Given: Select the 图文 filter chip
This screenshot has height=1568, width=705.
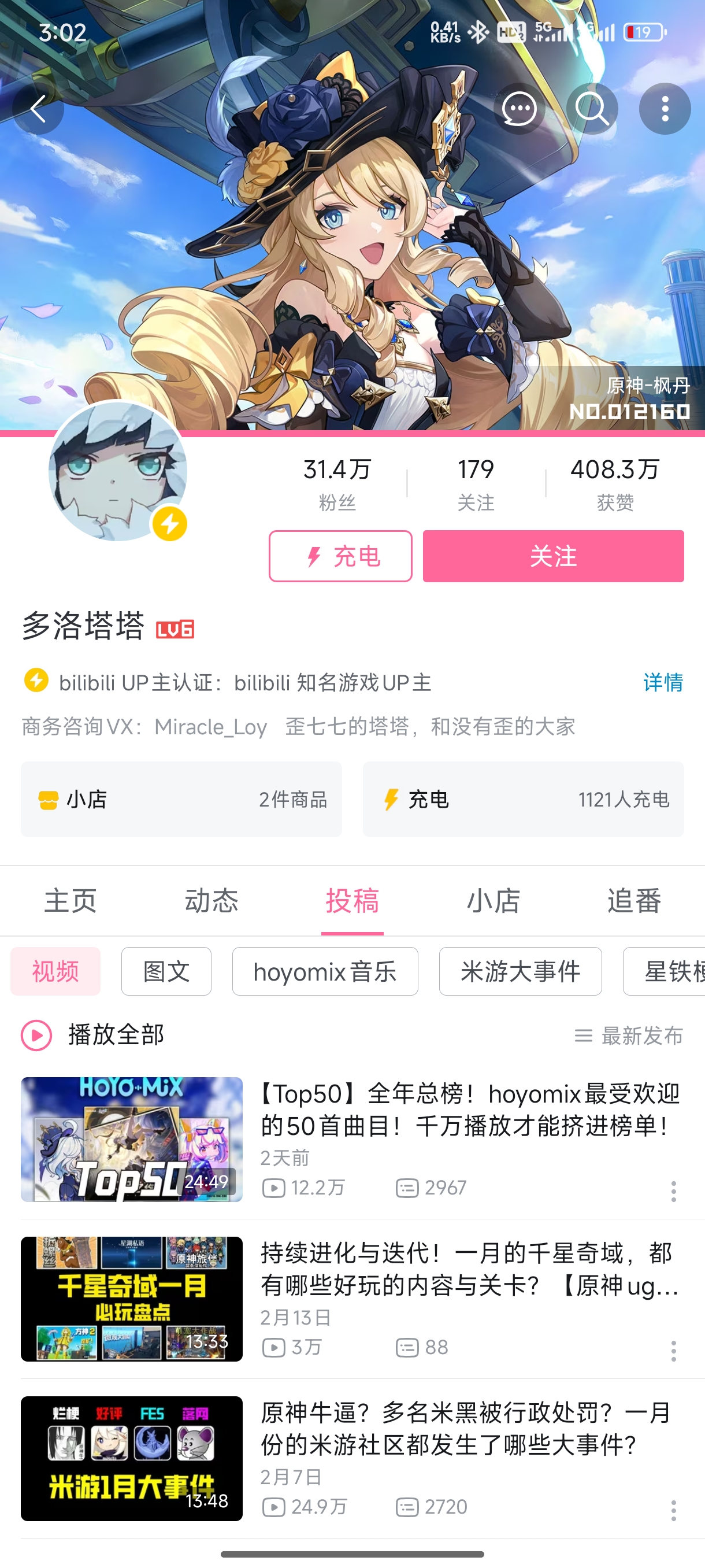Looking at the screenshot, I should click(166, 971).
